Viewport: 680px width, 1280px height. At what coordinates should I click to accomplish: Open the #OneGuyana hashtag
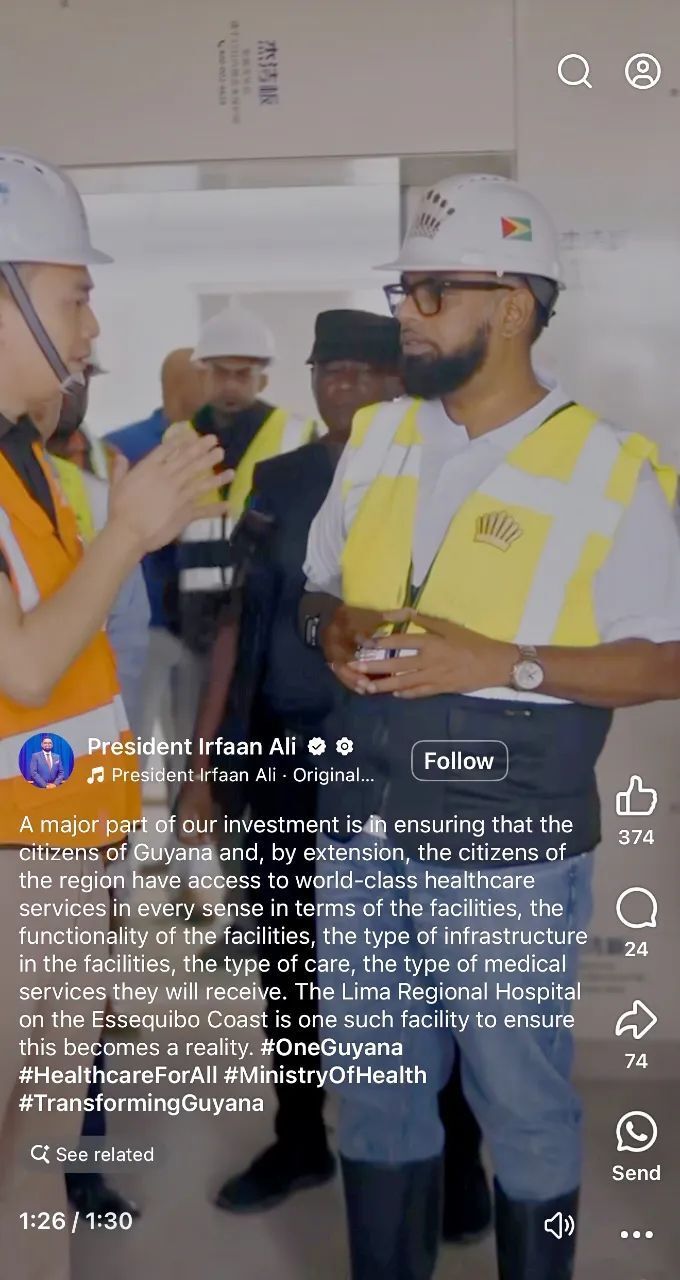(331, 1048)
